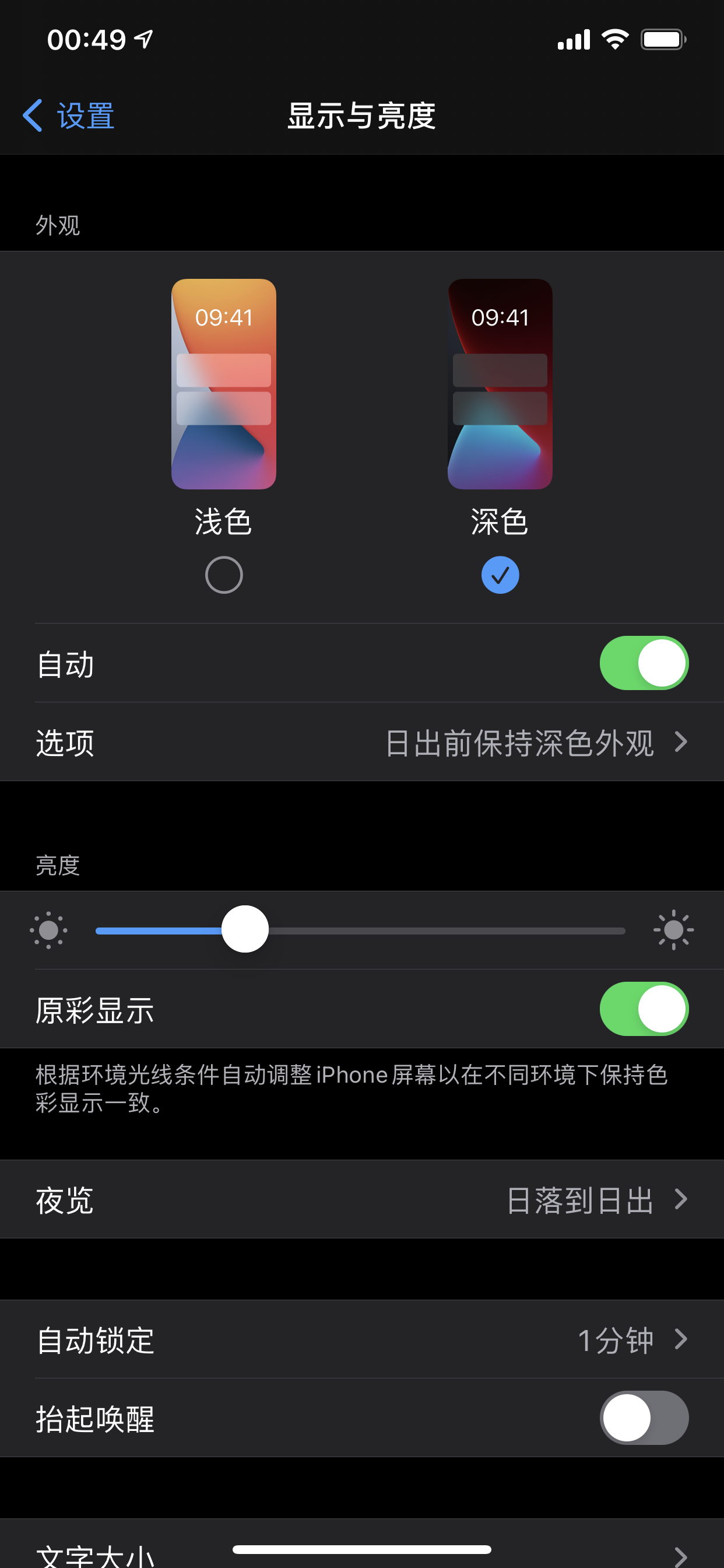The width and height of the screenshot is (724, 1568).
Task: Select the 浅色 appearance option
Action: [x=223, y=574]
